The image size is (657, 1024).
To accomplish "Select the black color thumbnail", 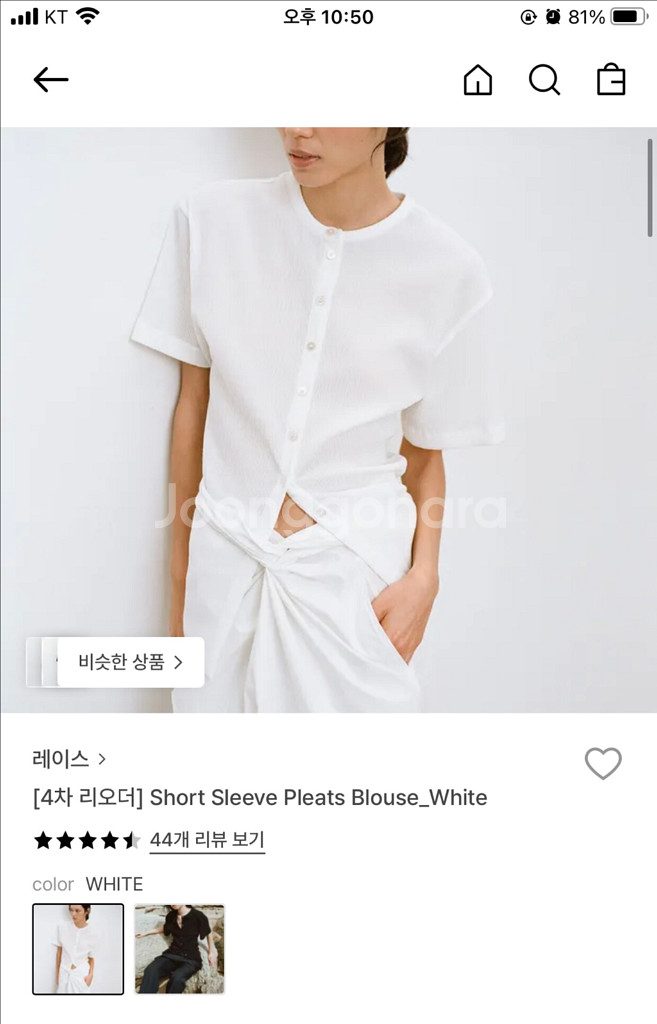I will (180, 949).
